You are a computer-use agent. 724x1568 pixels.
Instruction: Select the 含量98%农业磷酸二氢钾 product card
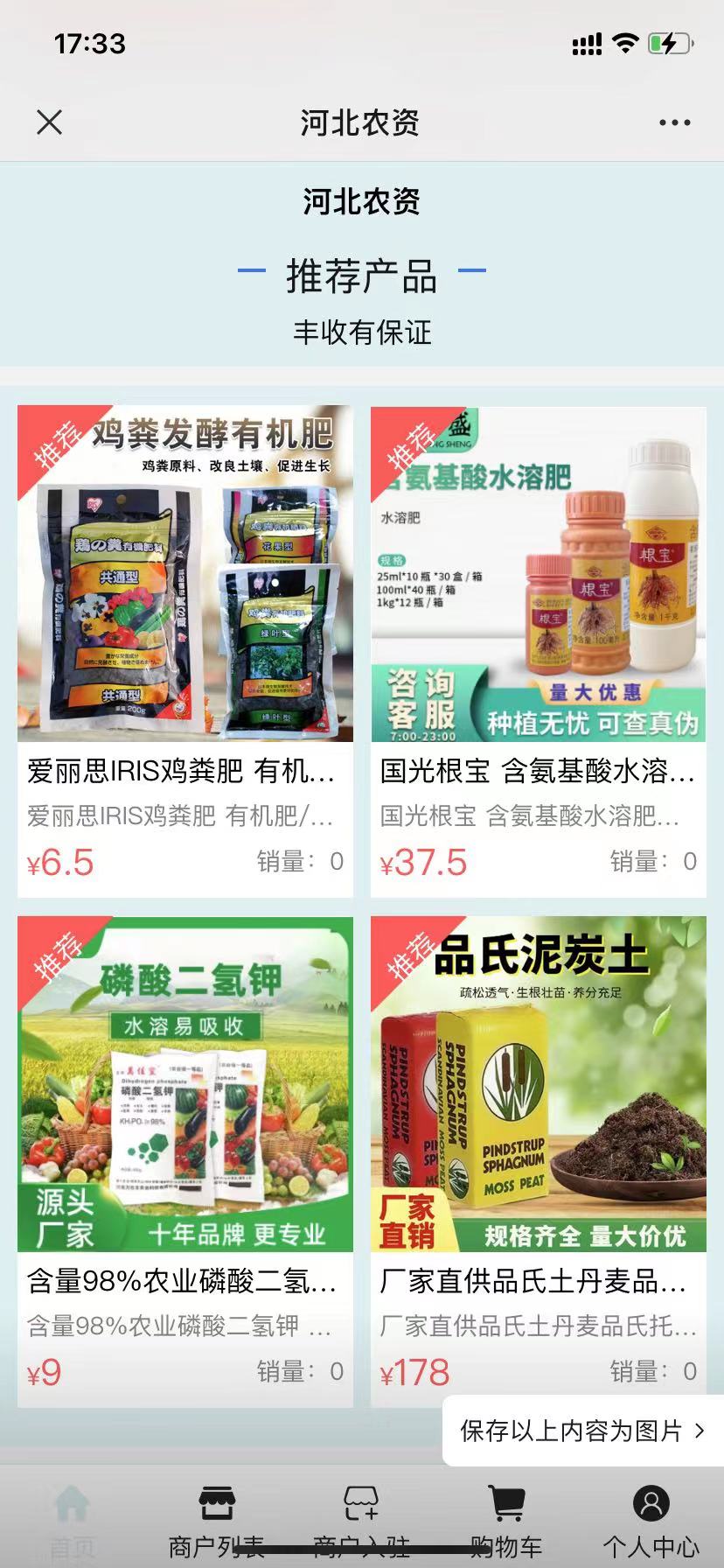pyautogui.click(x=185, y=1160)
